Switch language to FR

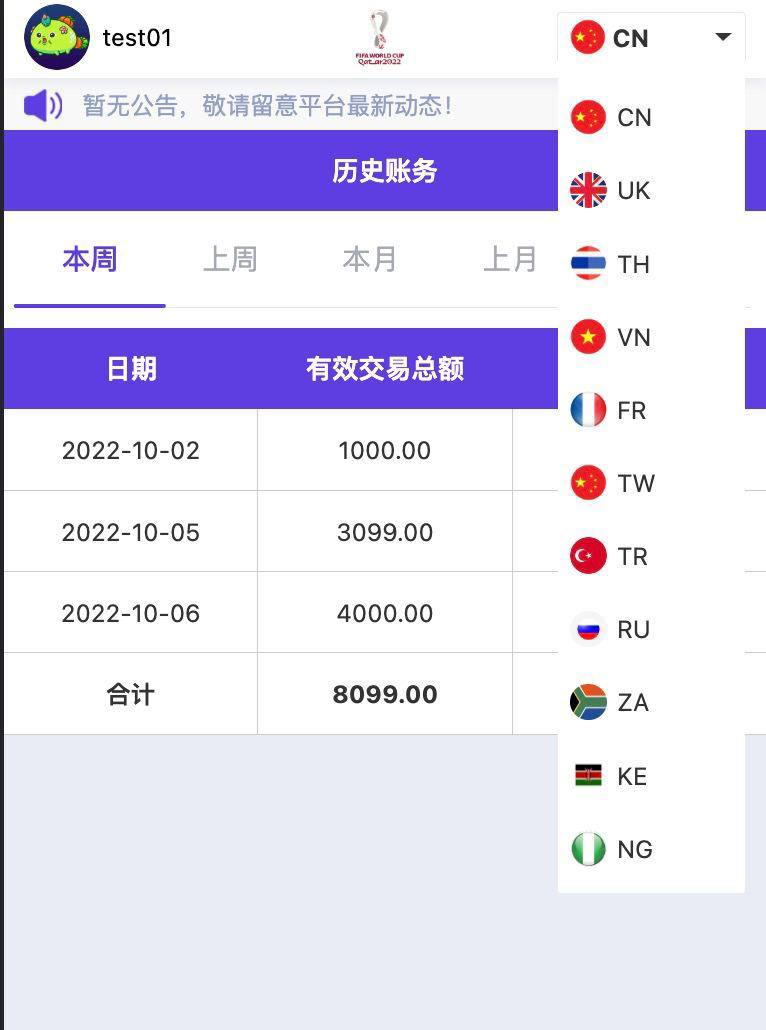tap(630, 410)
